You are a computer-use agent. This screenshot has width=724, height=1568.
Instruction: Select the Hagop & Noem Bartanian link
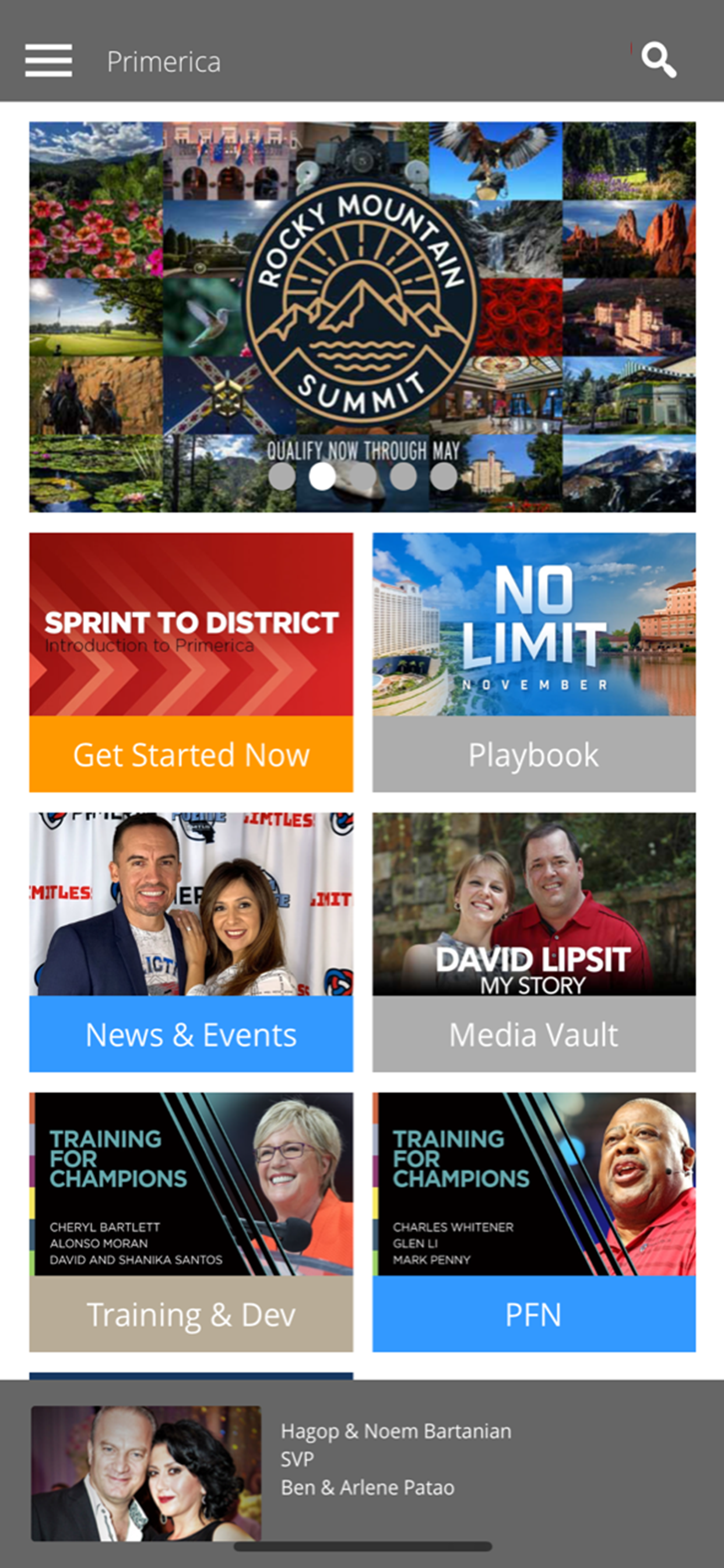(395, 1431)
